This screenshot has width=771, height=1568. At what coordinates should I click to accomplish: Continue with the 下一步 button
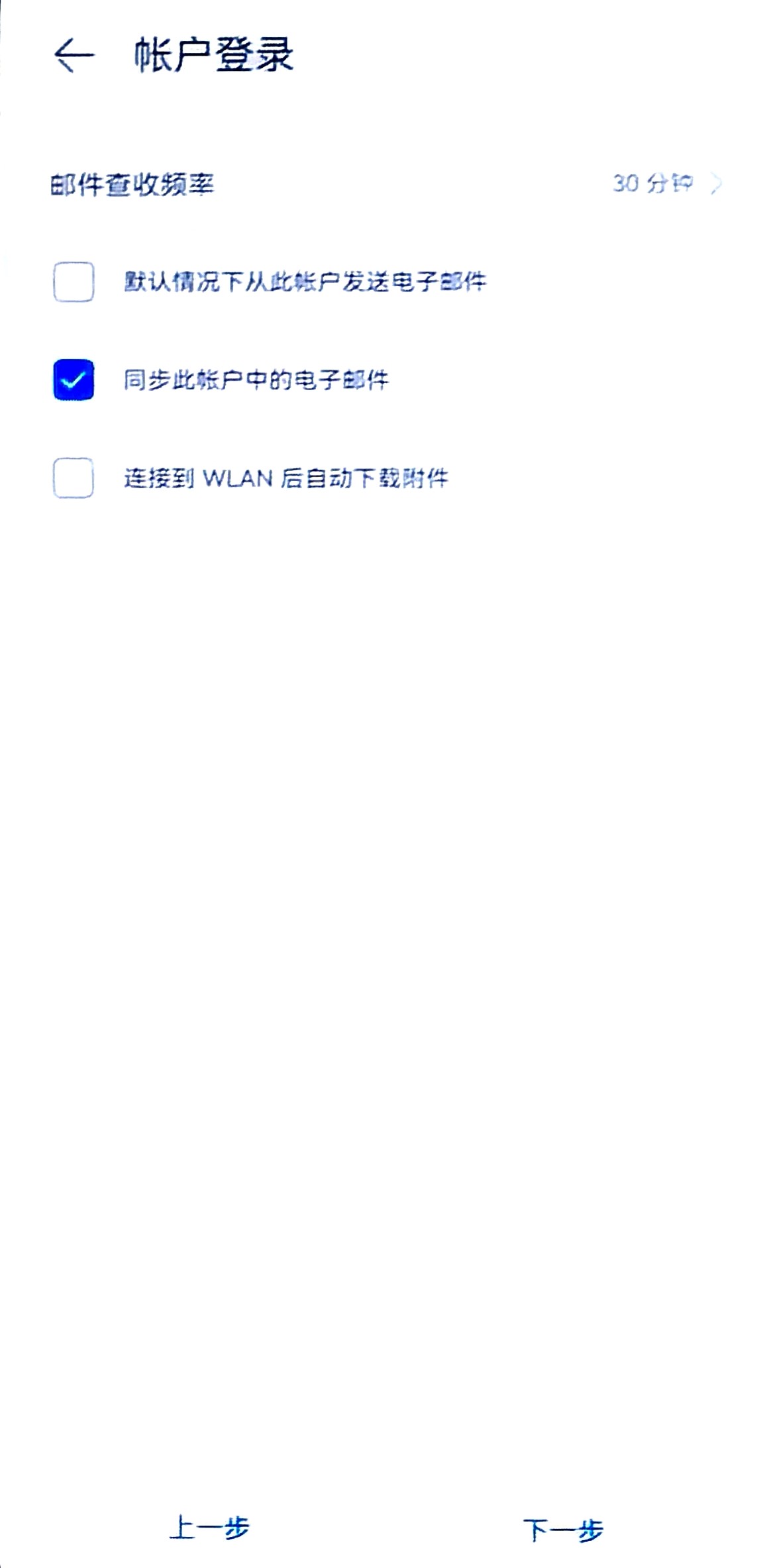pyautogui.click(x=562, y=1530)
